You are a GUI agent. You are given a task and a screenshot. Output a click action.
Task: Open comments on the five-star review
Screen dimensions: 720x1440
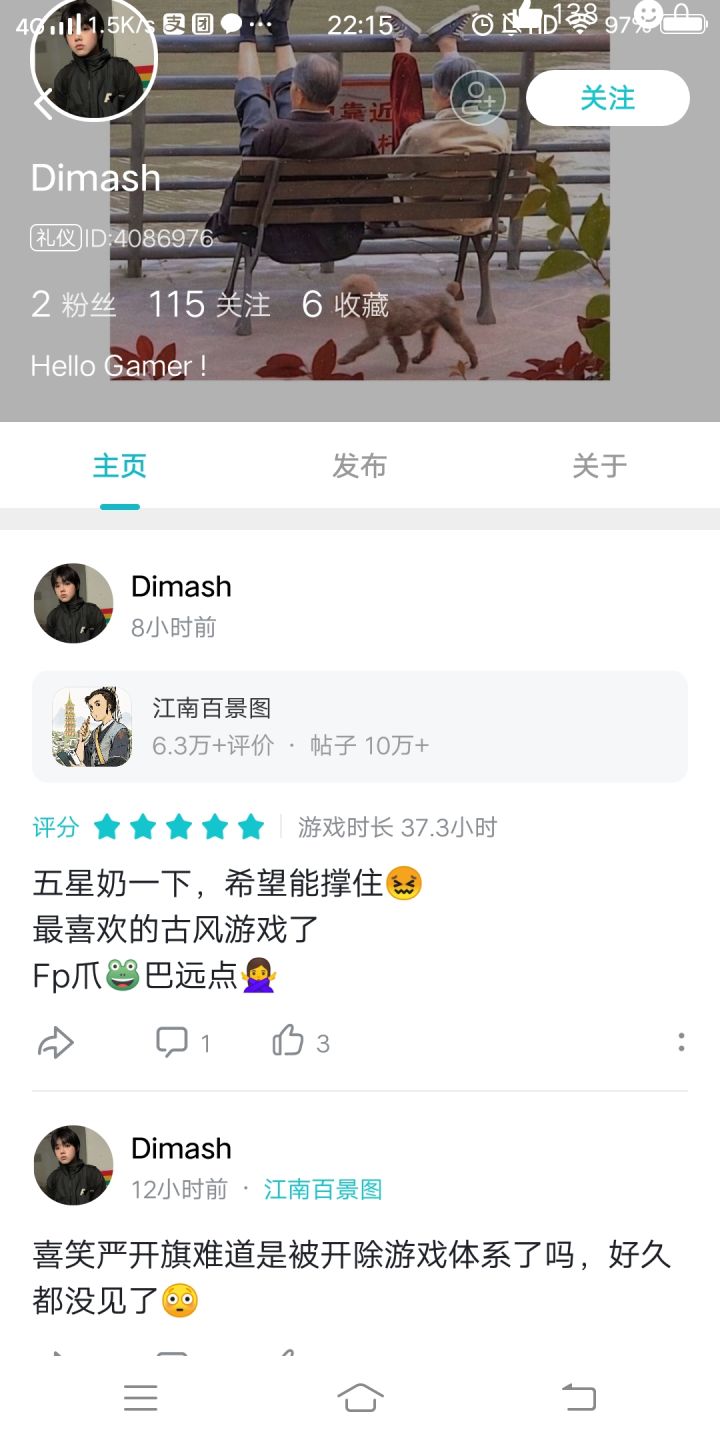click(183, 1043)
